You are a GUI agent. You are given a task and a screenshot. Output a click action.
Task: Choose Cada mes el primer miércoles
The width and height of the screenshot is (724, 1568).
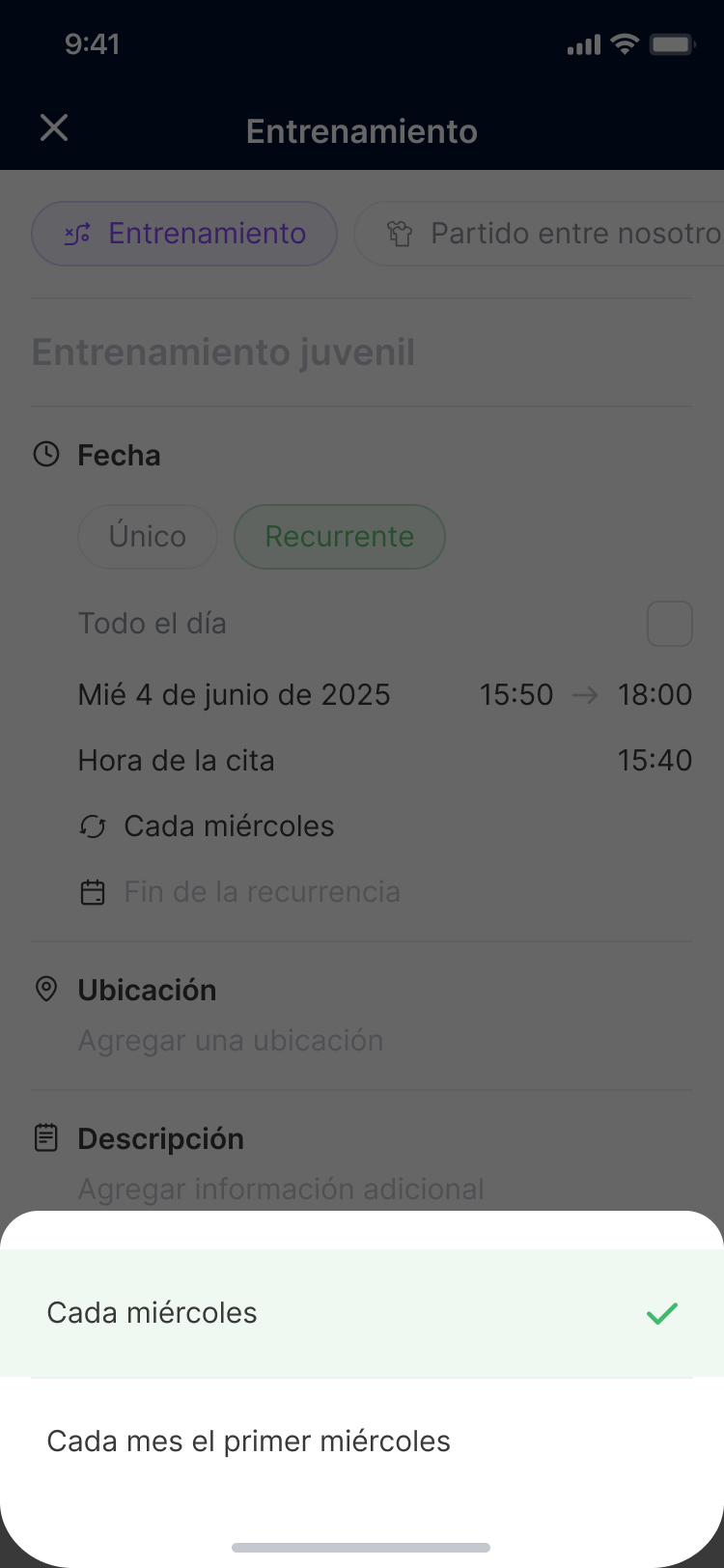pyautogui.click(x=361, y=1442)
